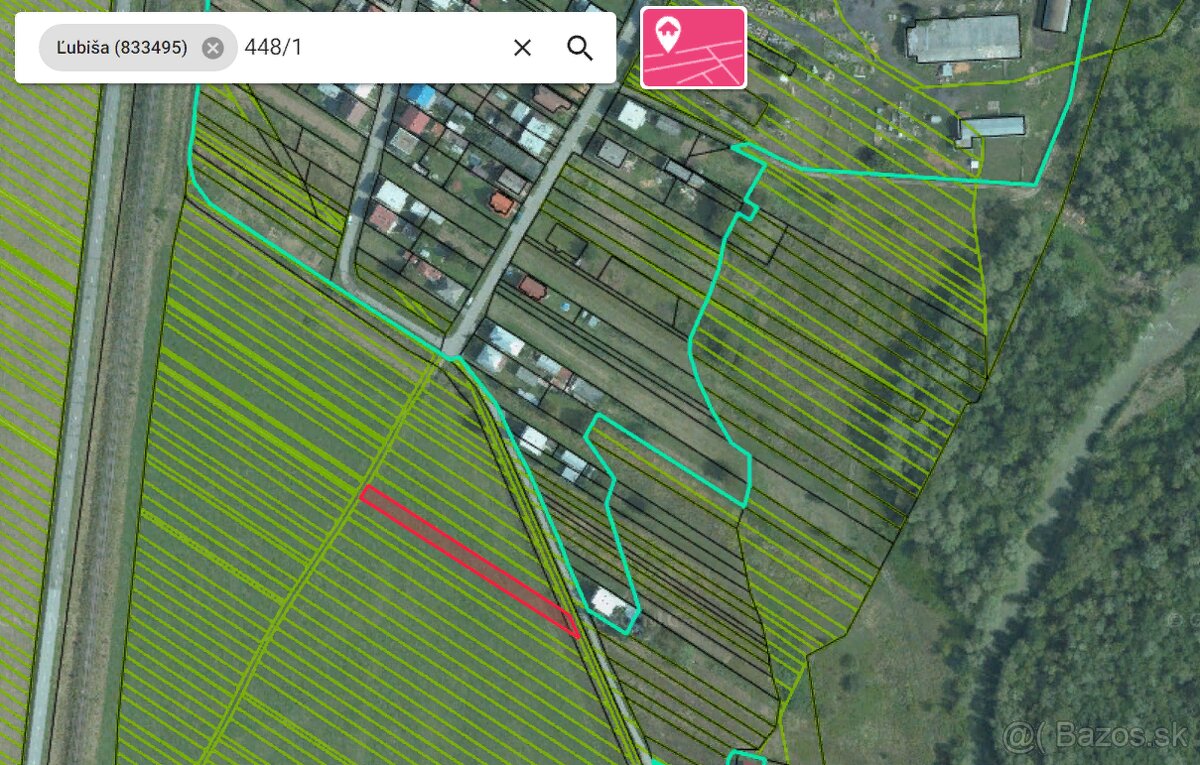Tap the parcel number search field
The height and width of the screenshot is (765, 1200).
[370, 48]
